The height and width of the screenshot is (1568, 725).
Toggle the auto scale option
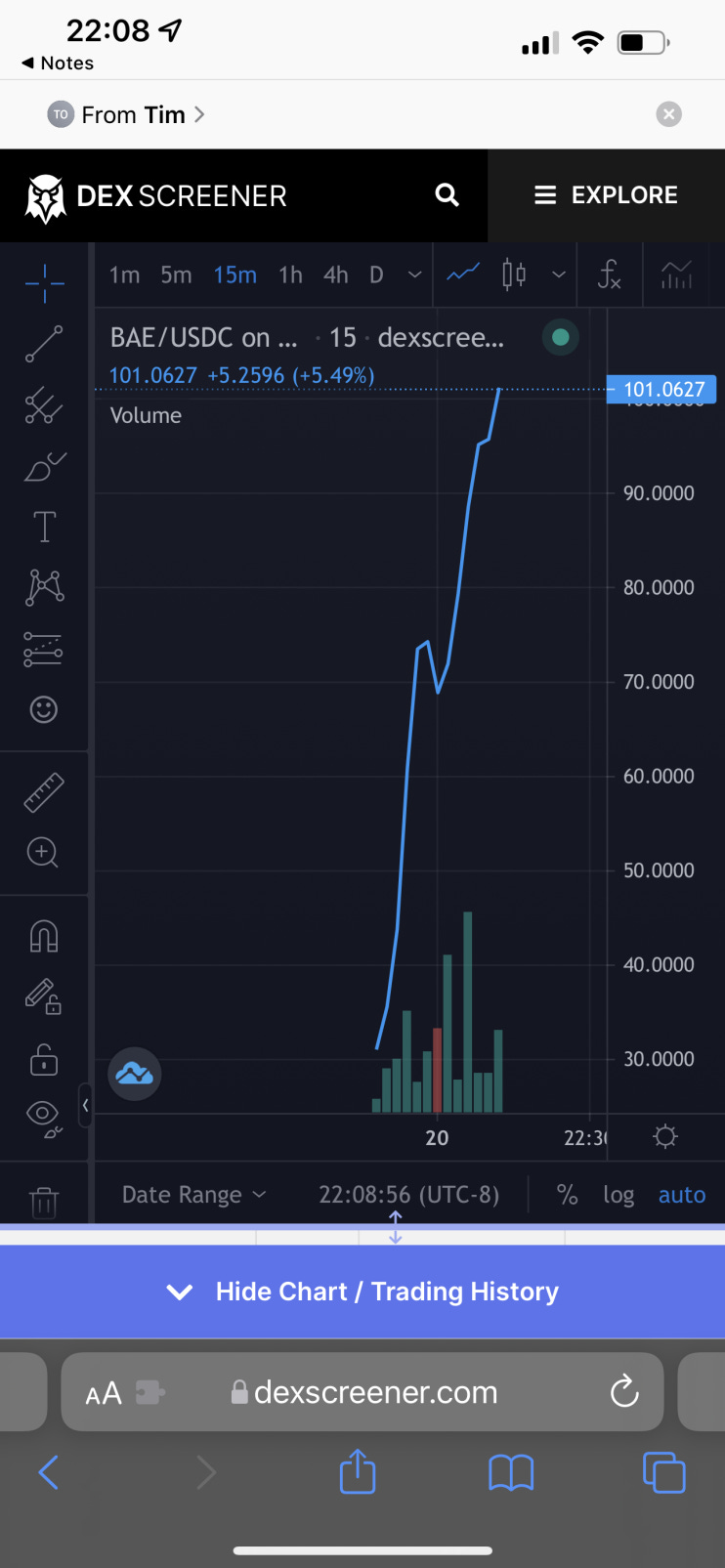click(x=682, y=1195)
